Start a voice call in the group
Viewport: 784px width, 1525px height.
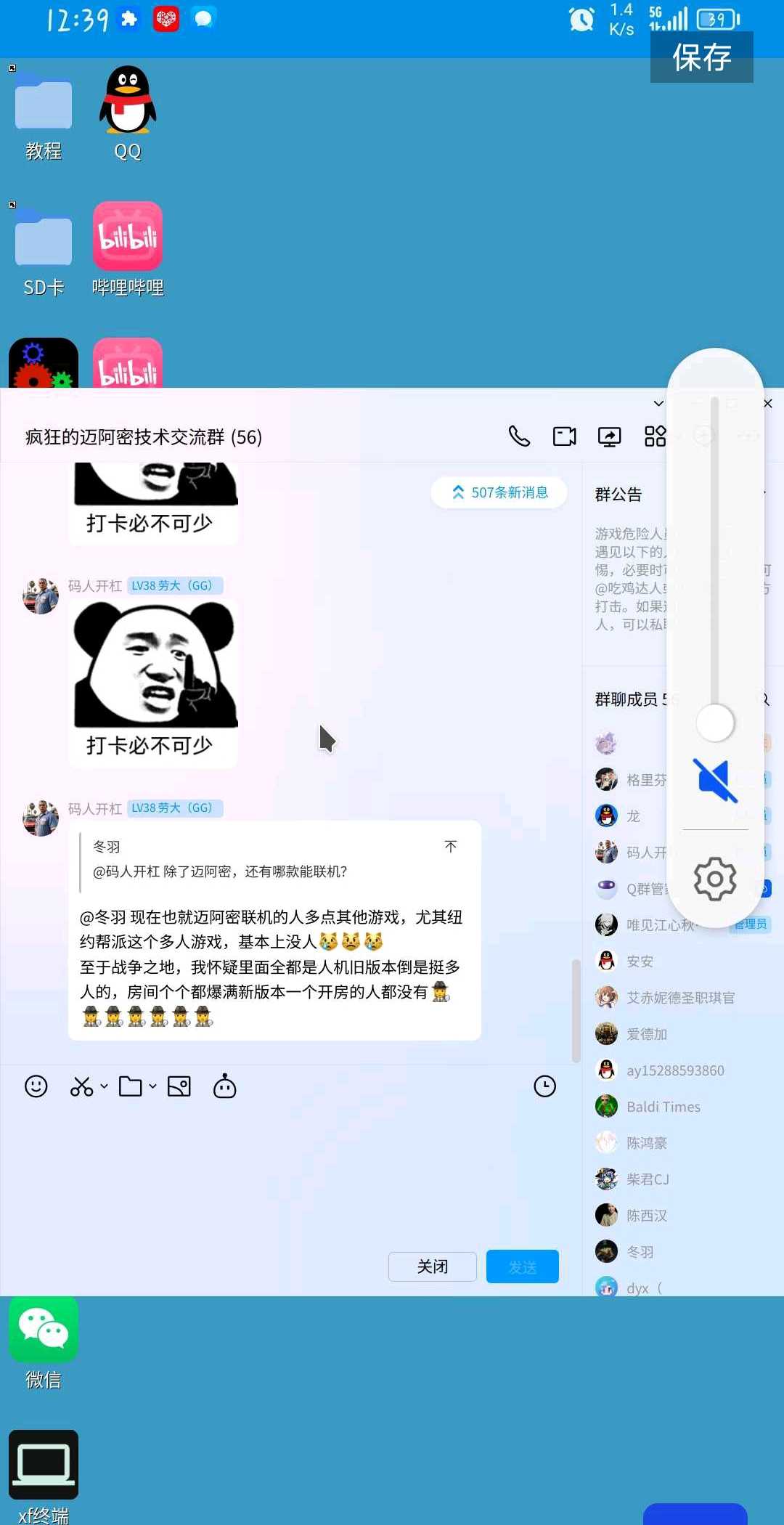(519, 436)
